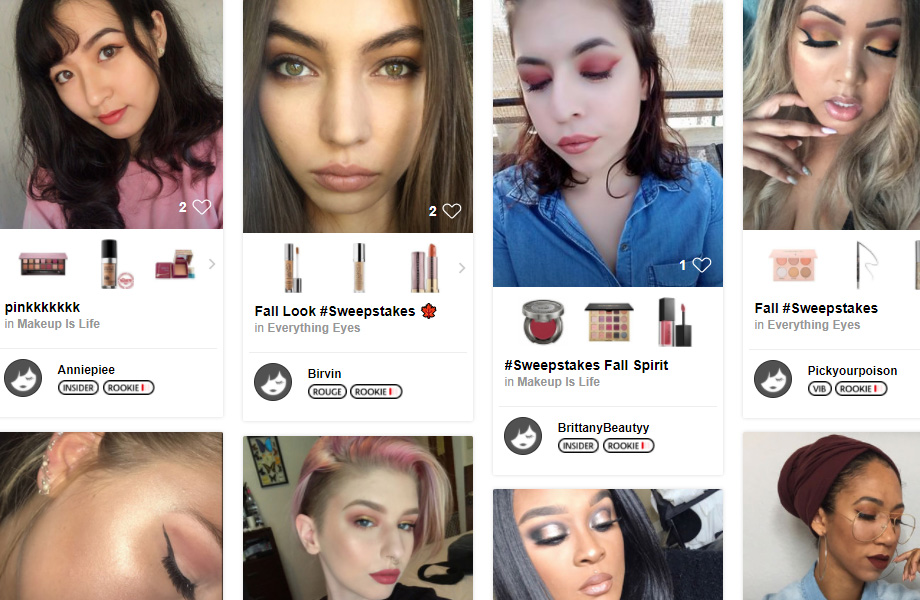
Task: Open Makeup Is Life group under pinkkkkkkk
Action: pyautogui.click(x=59, y=324)
